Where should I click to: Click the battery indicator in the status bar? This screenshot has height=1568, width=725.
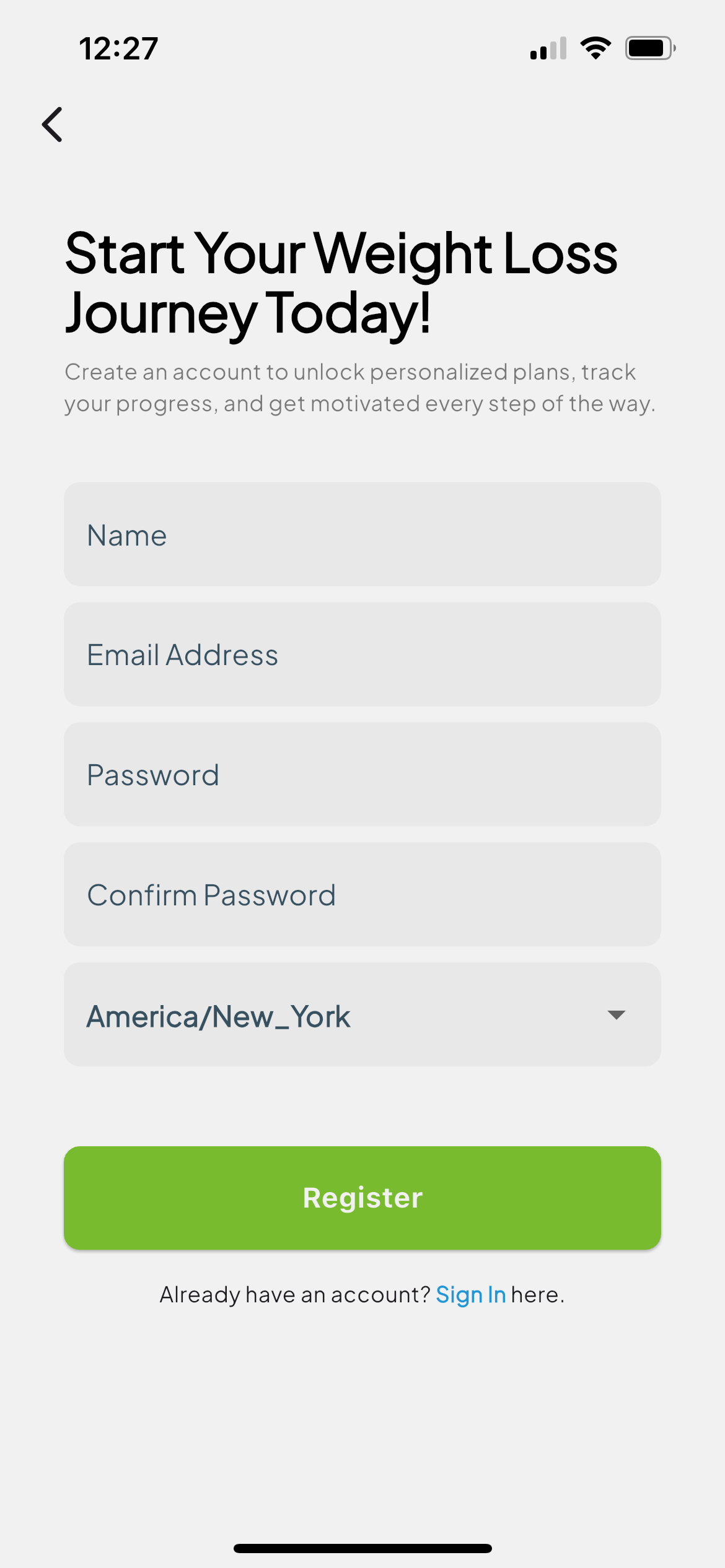coord(648,48)
